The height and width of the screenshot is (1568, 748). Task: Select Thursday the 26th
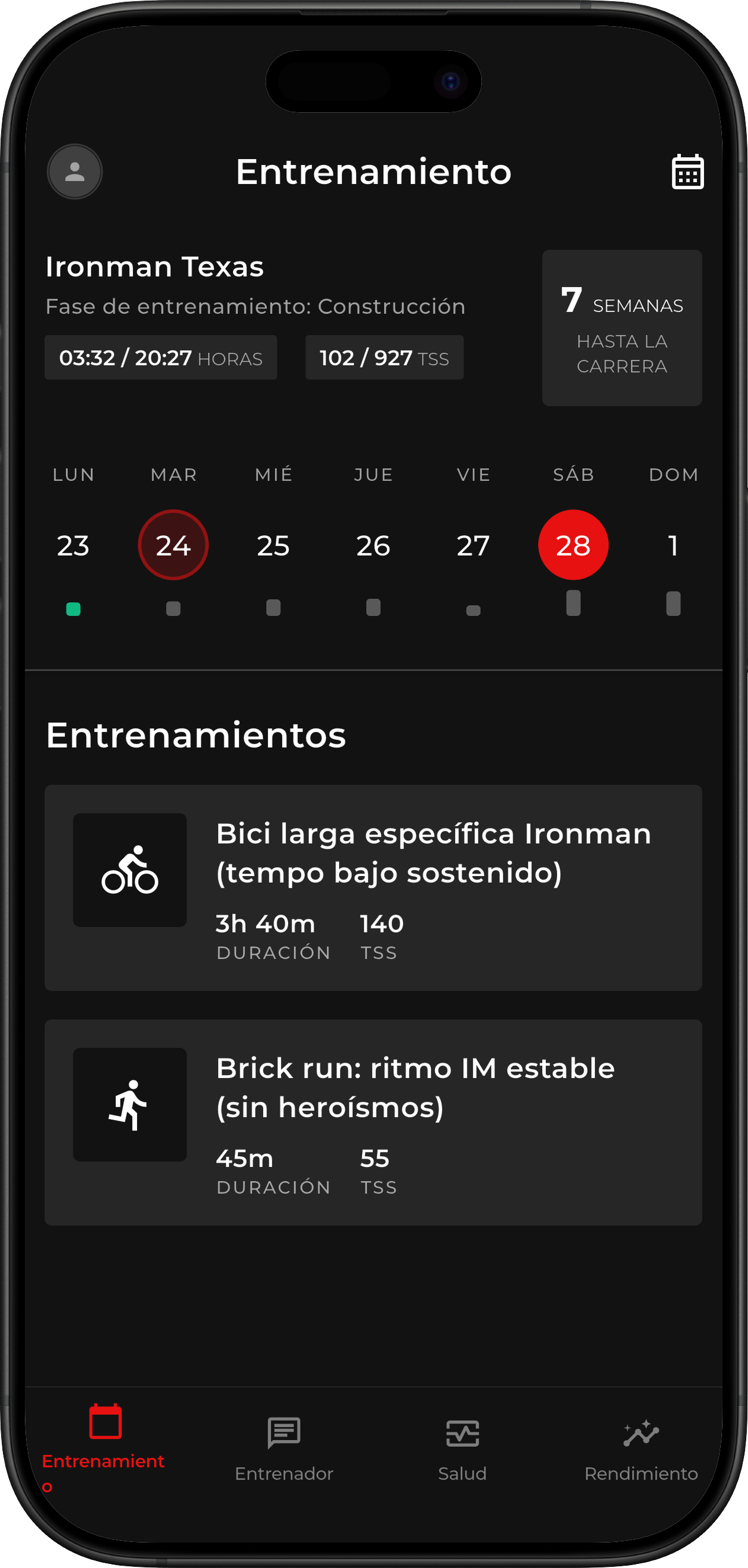pos(373,546)
